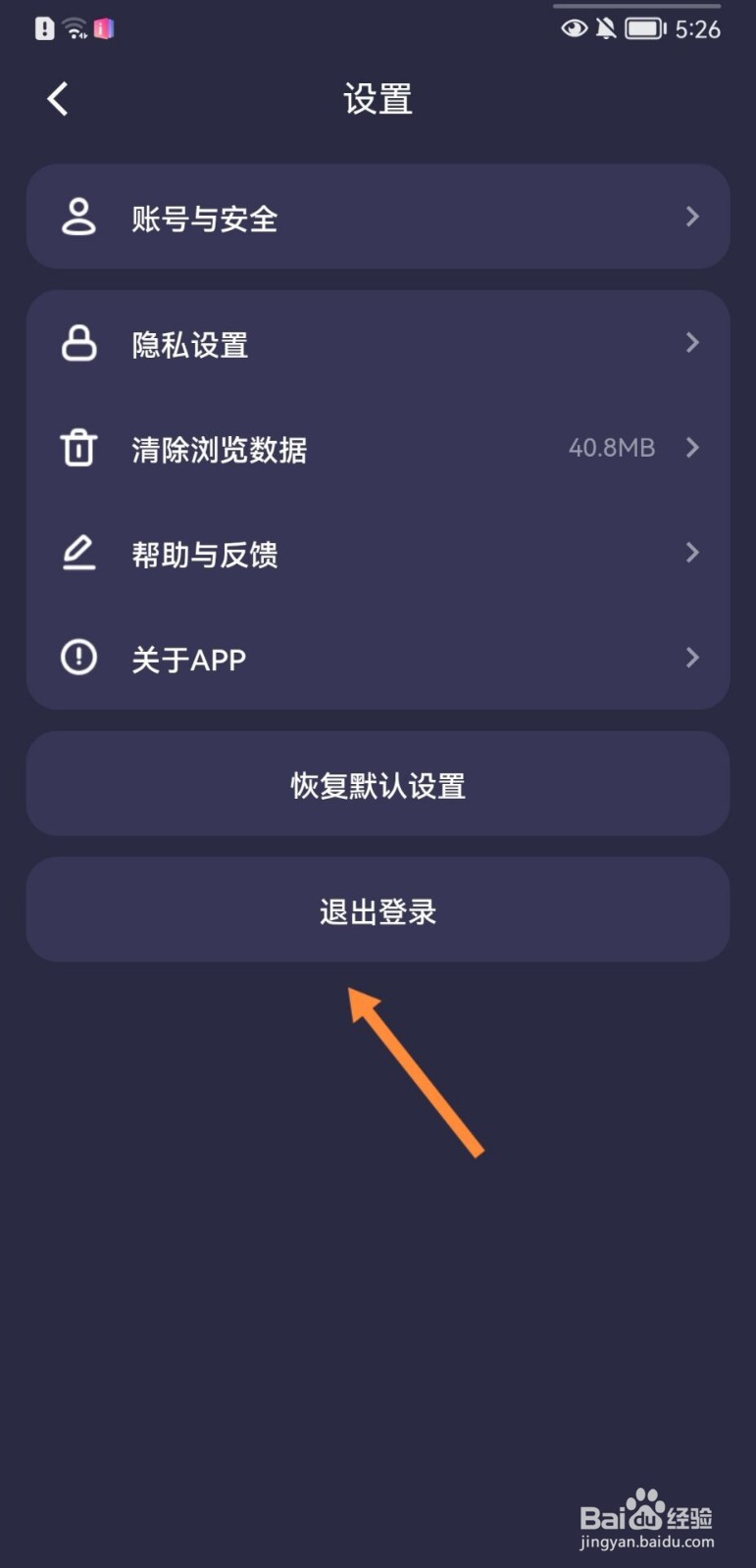
Task: Click the trash icon next to 清除浏览数据
Action: pos(79,448)
